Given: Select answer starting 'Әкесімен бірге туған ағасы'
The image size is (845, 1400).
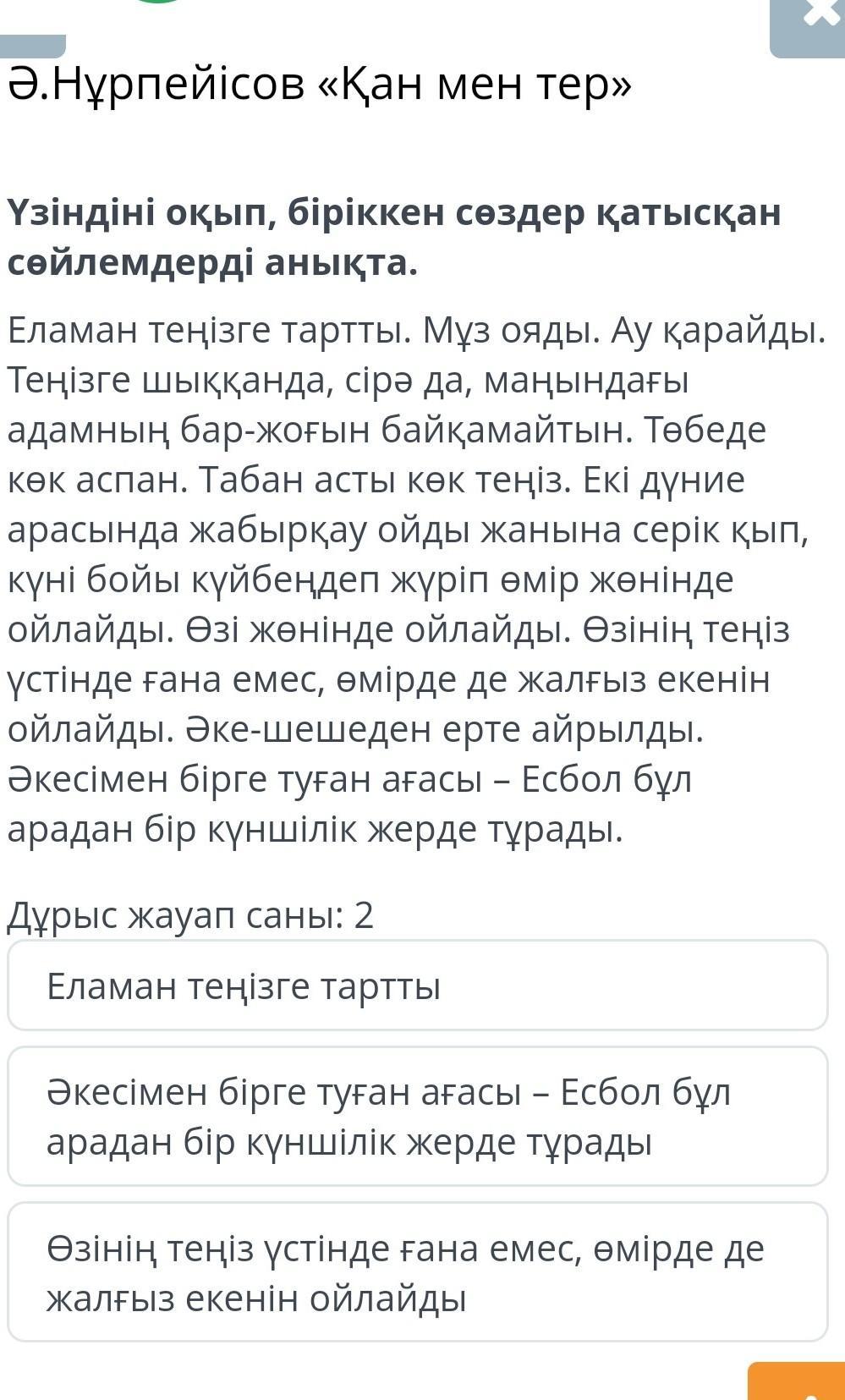Looking at the screenshot, I should pyautogui.click(x=418, y=1117).
